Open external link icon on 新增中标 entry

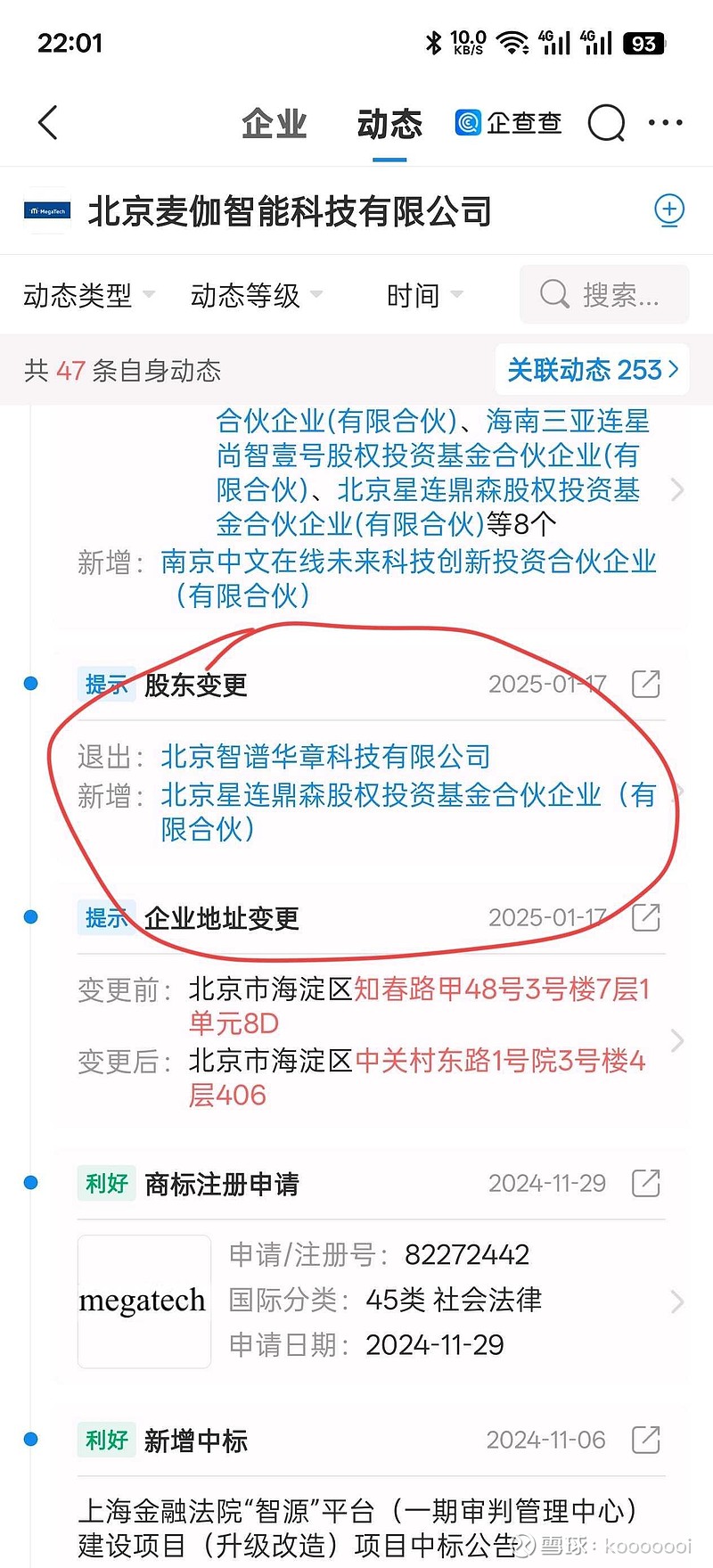[647, 1439]
